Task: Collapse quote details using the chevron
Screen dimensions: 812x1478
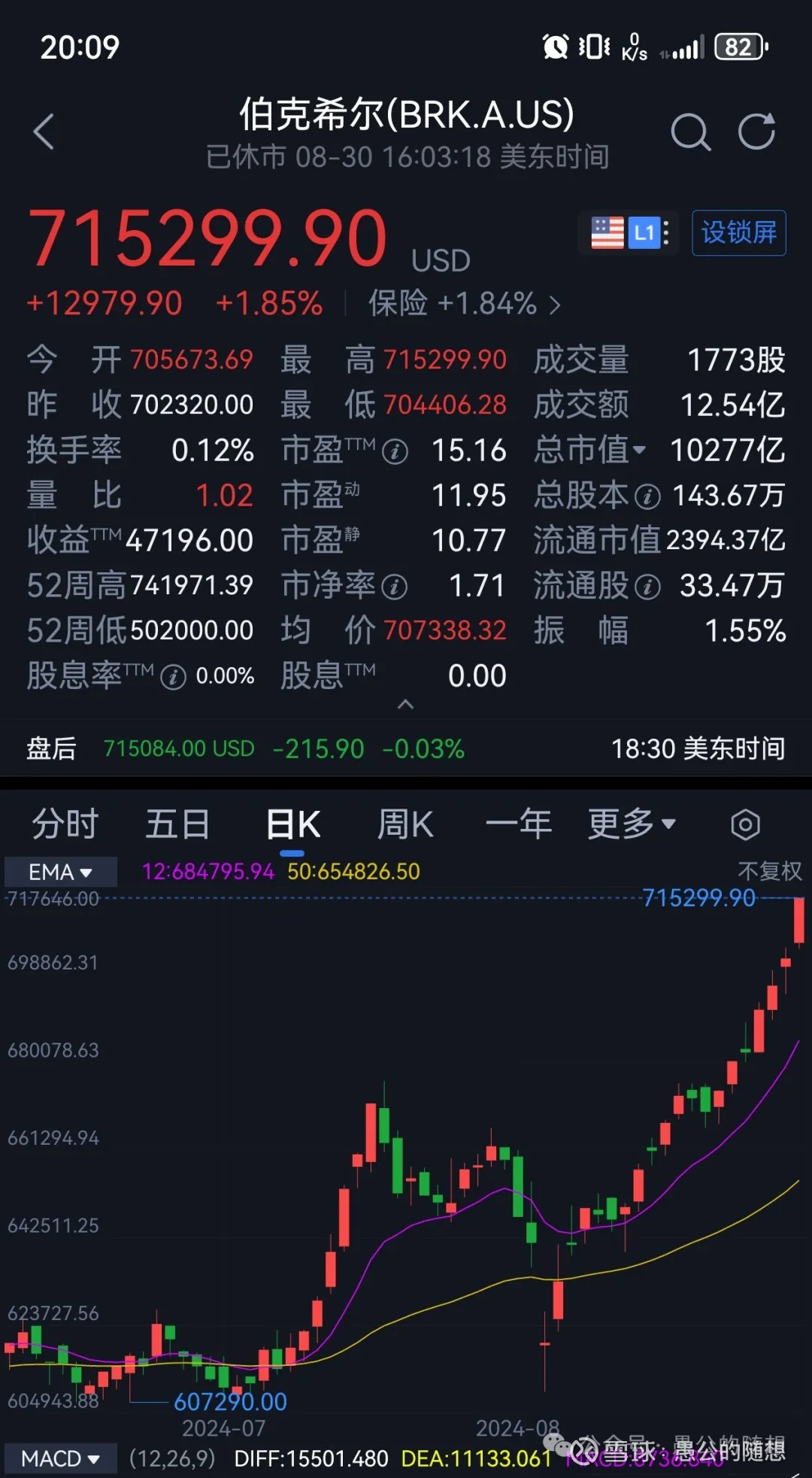Action: click(x=406, y=705)
